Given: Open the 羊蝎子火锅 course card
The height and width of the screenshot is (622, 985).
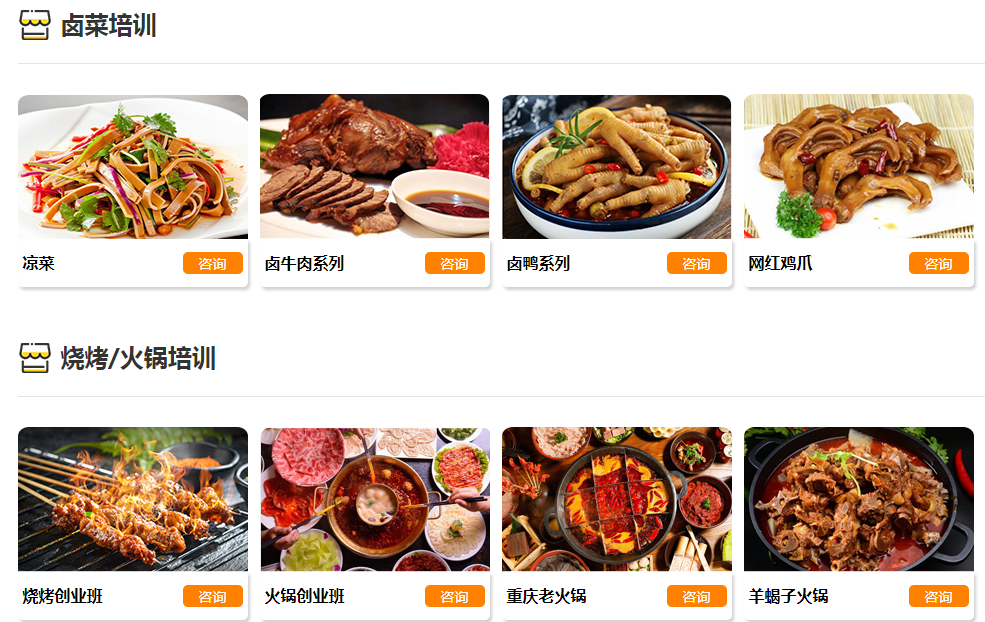Looking at the screenshot, I should click(x=858, y=500).
